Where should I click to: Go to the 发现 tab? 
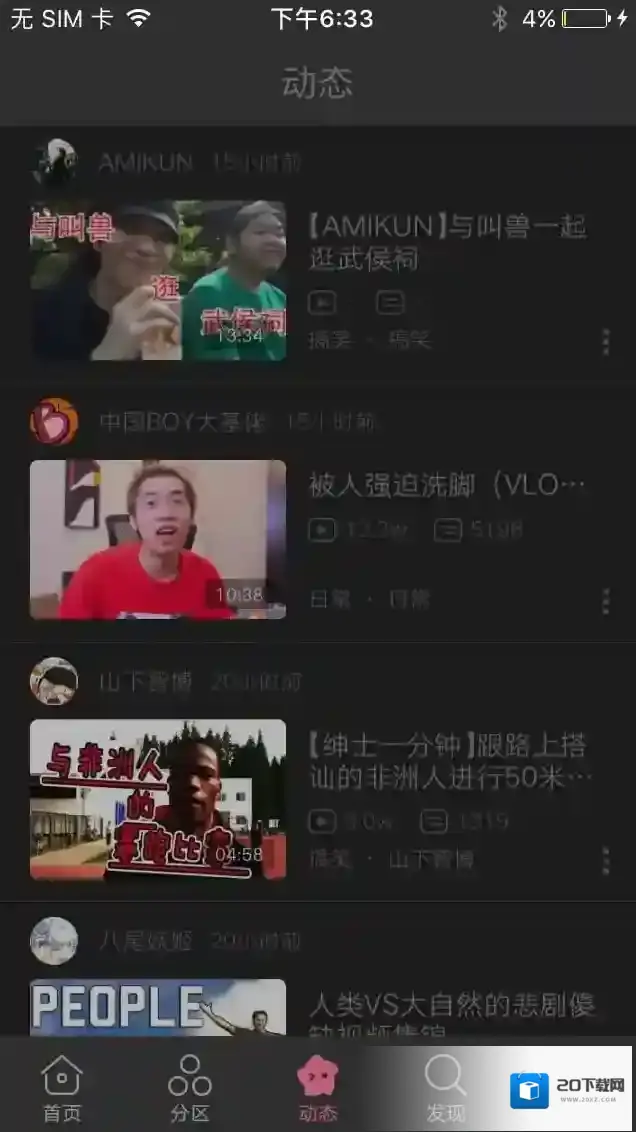[x=445, y=1088]
